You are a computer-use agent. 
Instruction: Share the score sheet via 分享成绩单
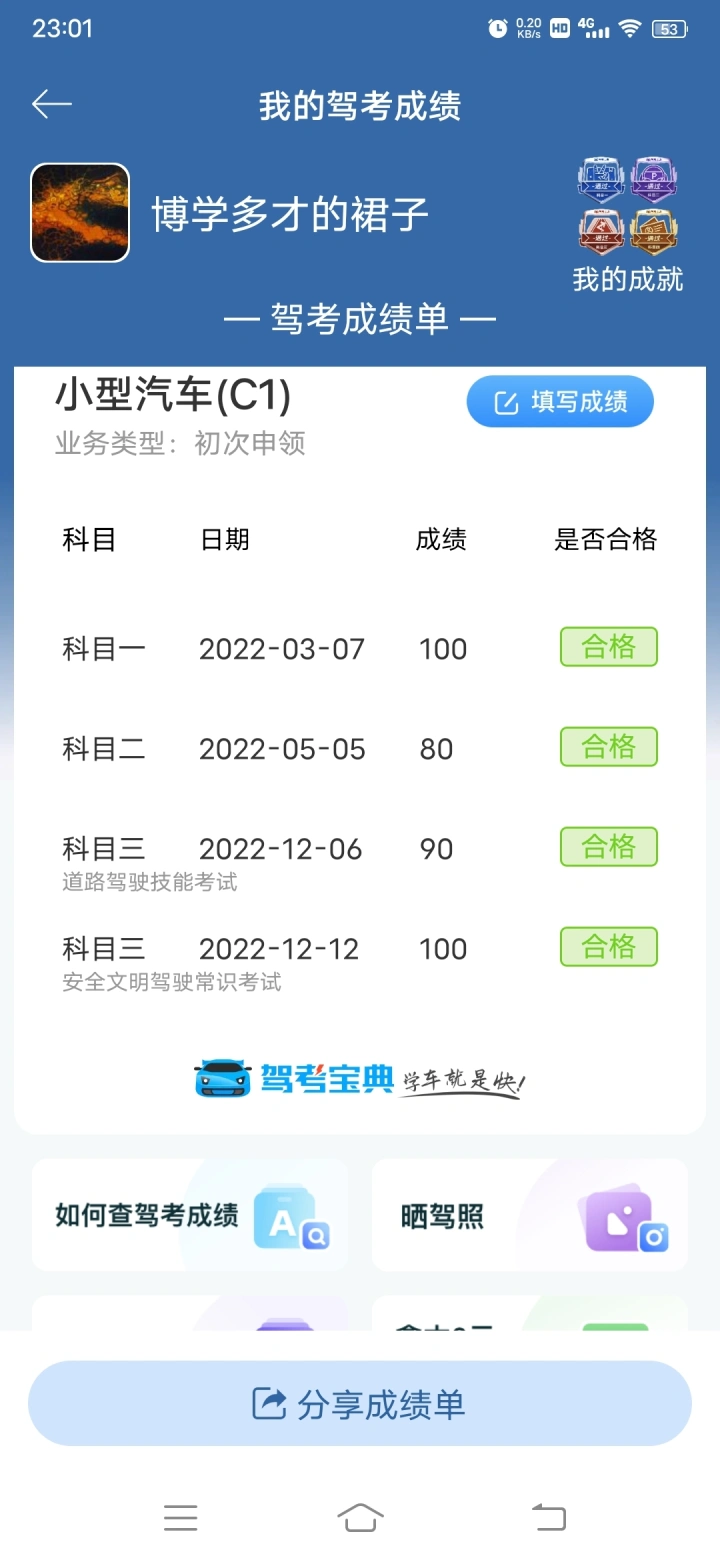[360, 1403]
